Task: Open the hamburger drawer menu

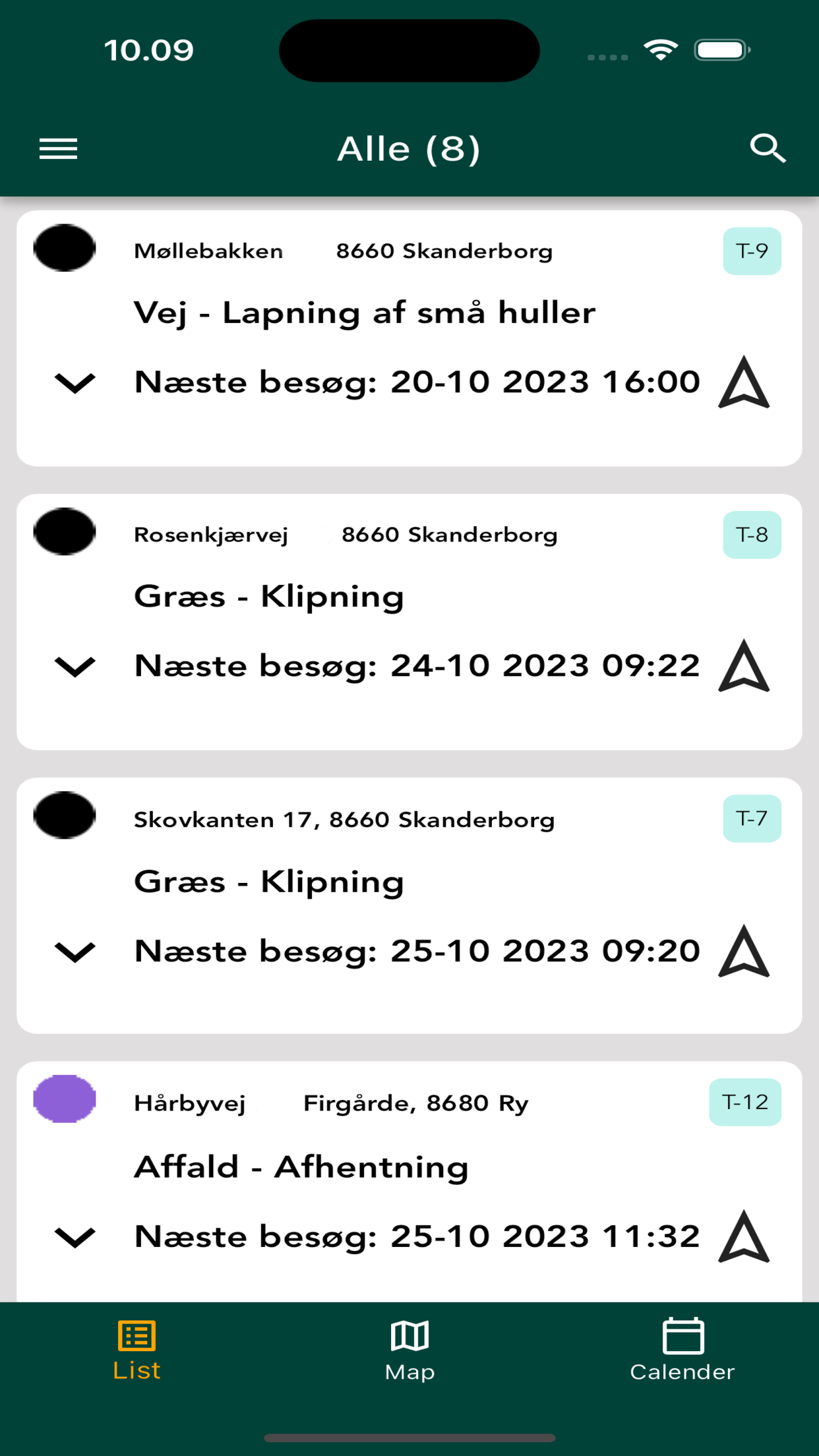Action: (x=59, y=149)
